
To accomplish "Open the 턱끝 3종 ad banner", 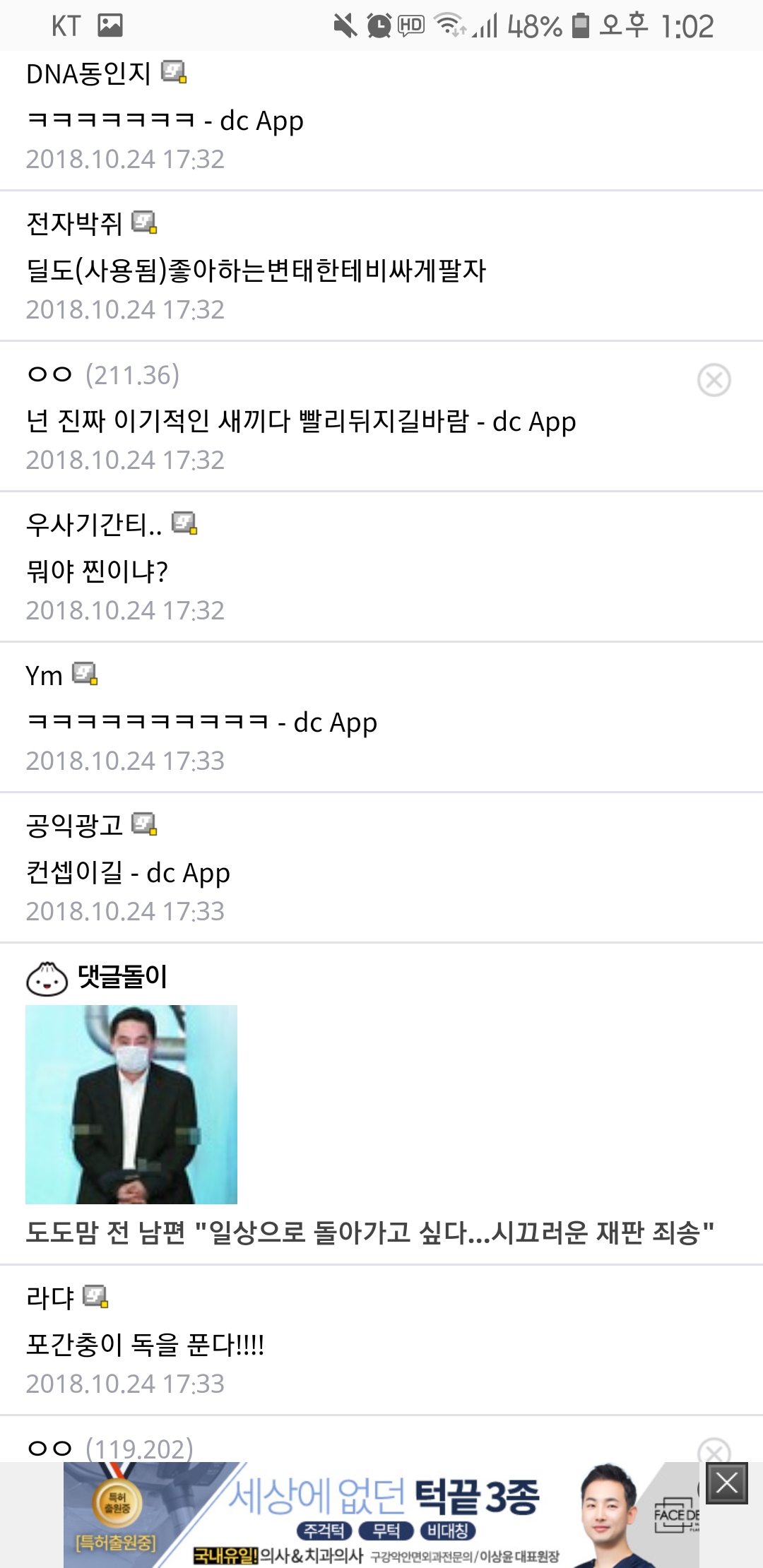I will [x=381, y=1515].
